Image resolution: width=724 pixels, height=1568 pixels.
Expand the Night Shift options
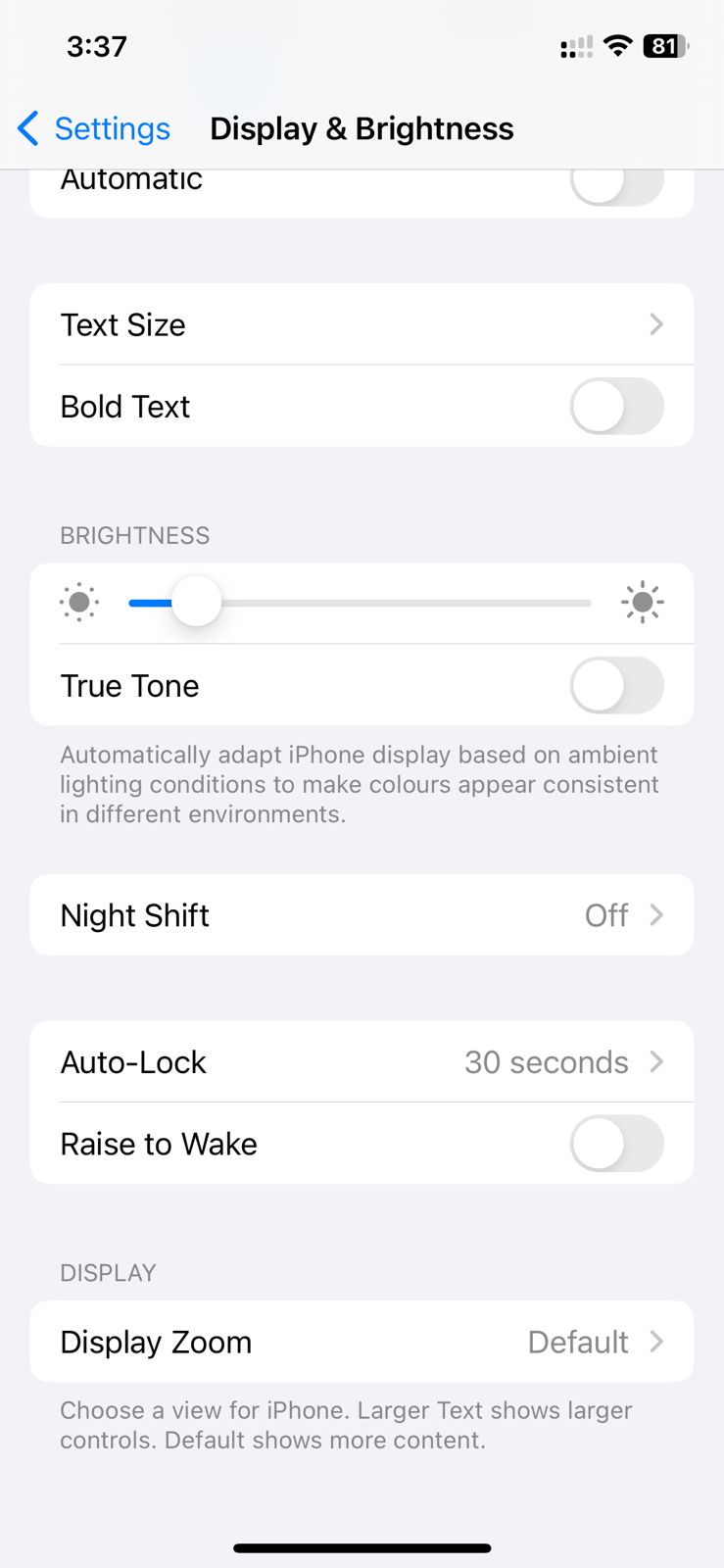click(x=362, y=914)
